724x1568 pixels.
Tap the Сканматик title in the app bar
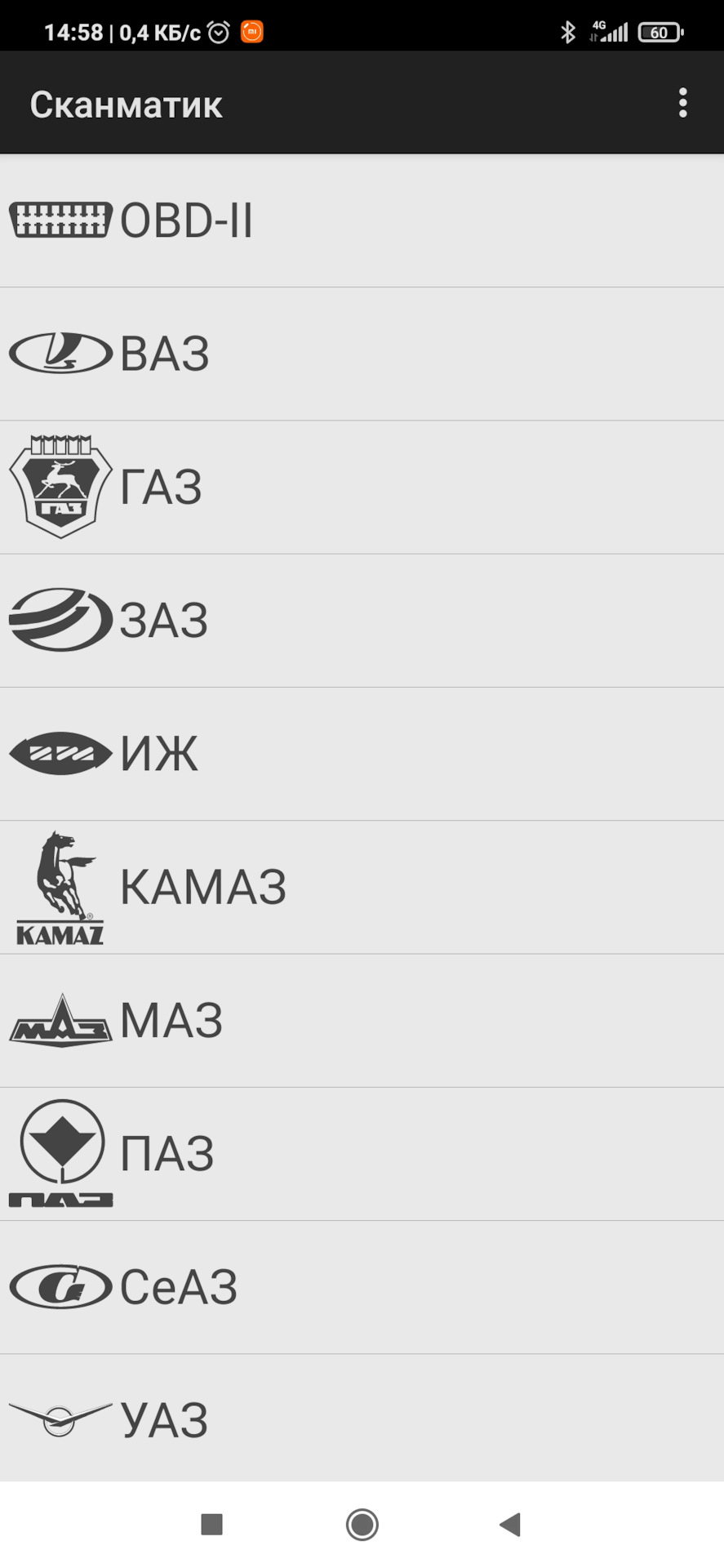click(124, 103)
